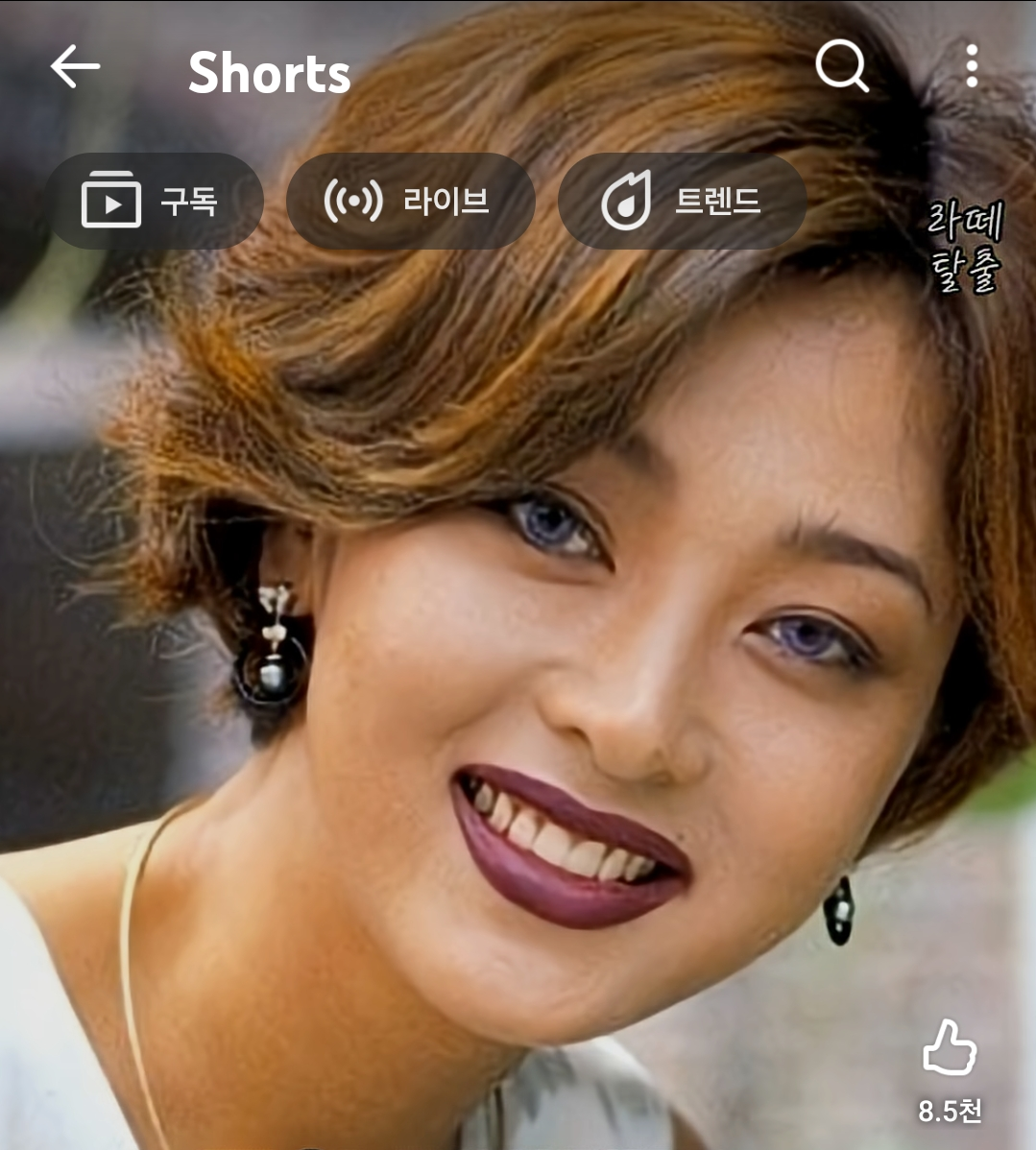Open search in Shorts
The image size is (1036, 1150).
pos(841,67)
